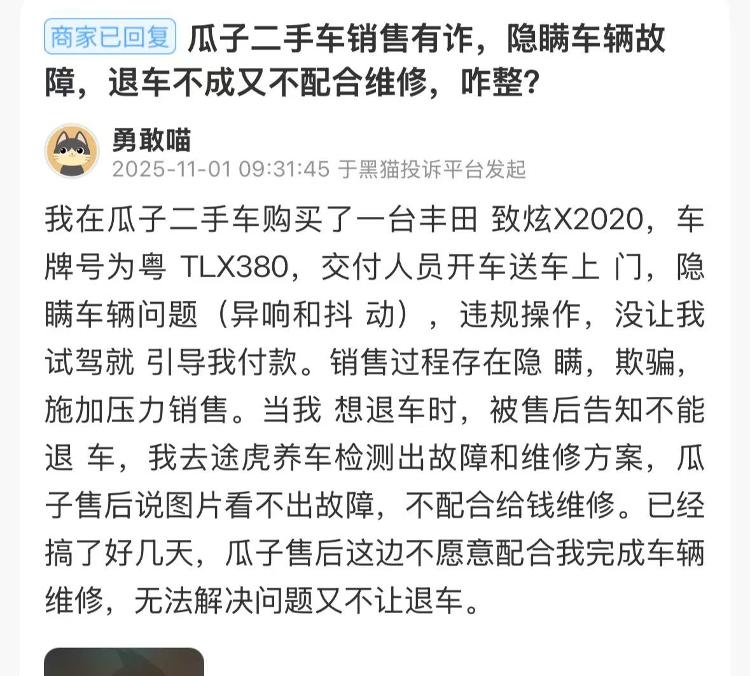Open 勇敢喵's profile avatar
Image resolution: width=750 pixels, height=676 pixels.
pyautogui.click(x=72, y=151)
